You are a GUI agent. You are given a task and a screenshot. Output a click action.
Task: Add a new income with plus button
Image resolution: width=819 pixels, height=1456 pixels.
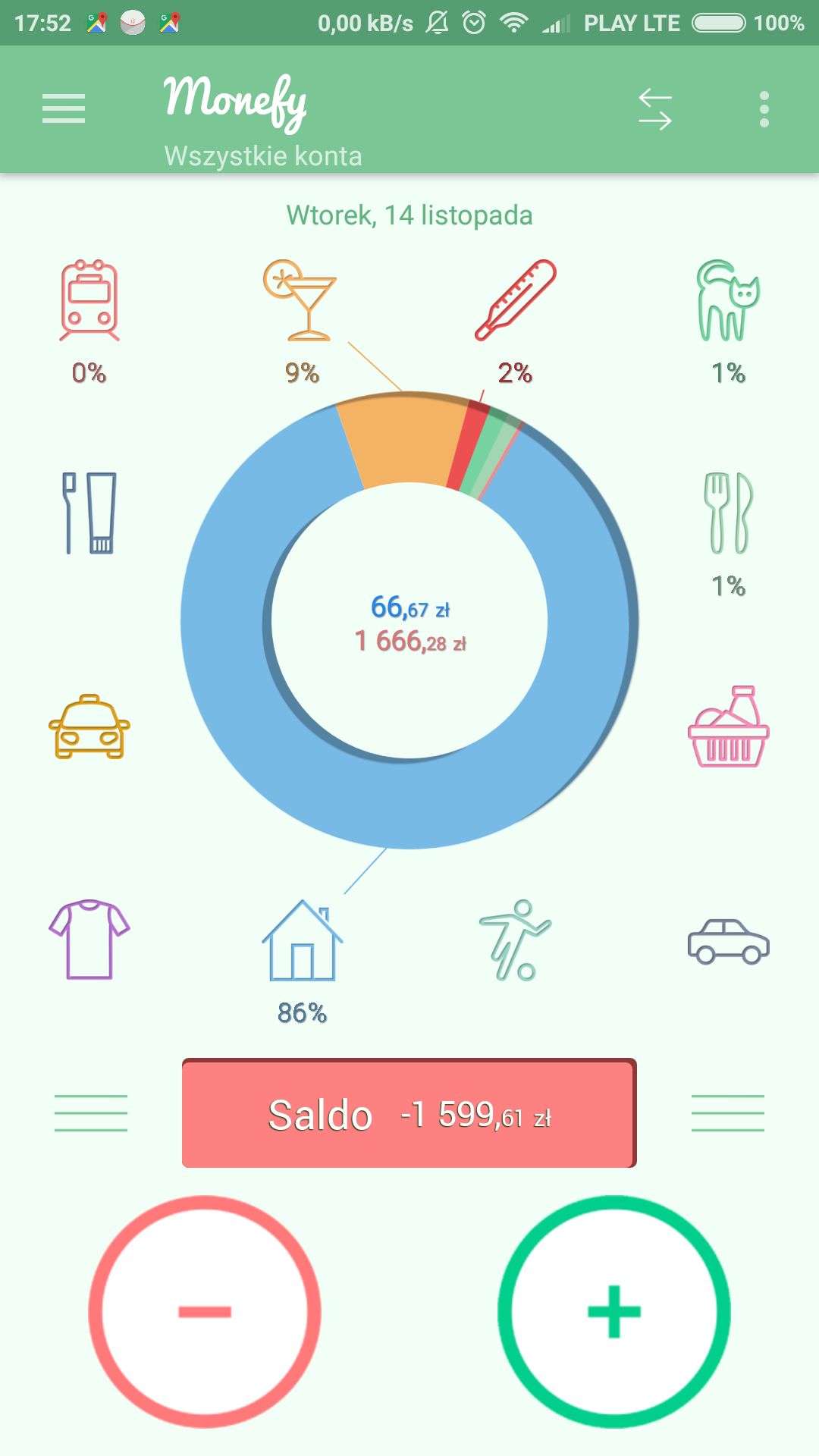(614, 1312)
